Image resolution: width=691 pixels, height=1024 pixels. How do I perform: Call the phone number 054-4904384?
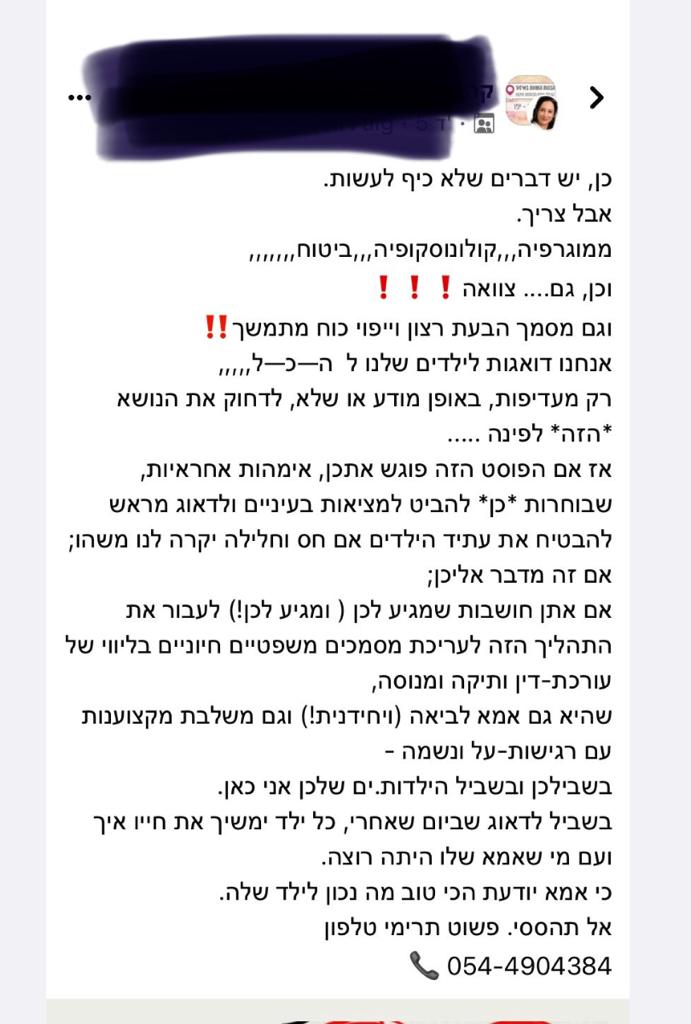pos(529,965)
